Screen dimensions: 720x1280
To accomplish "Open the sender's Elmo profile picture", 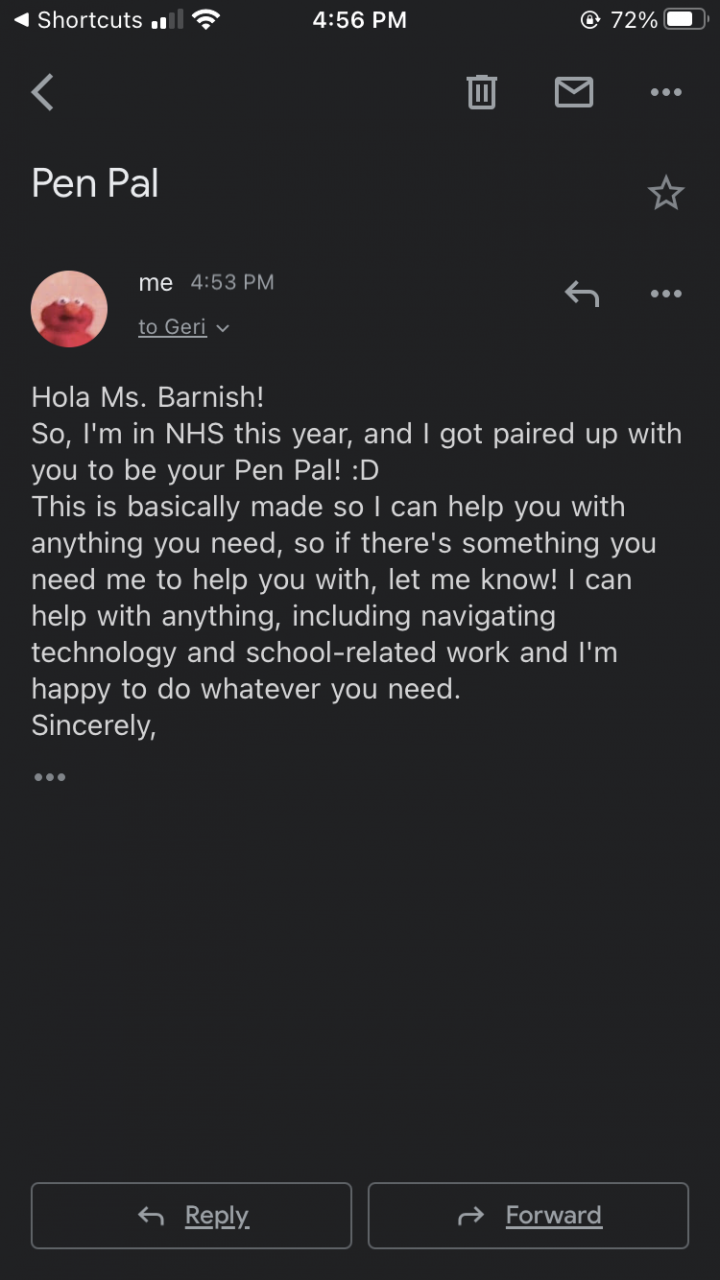I will pos(69,309).
